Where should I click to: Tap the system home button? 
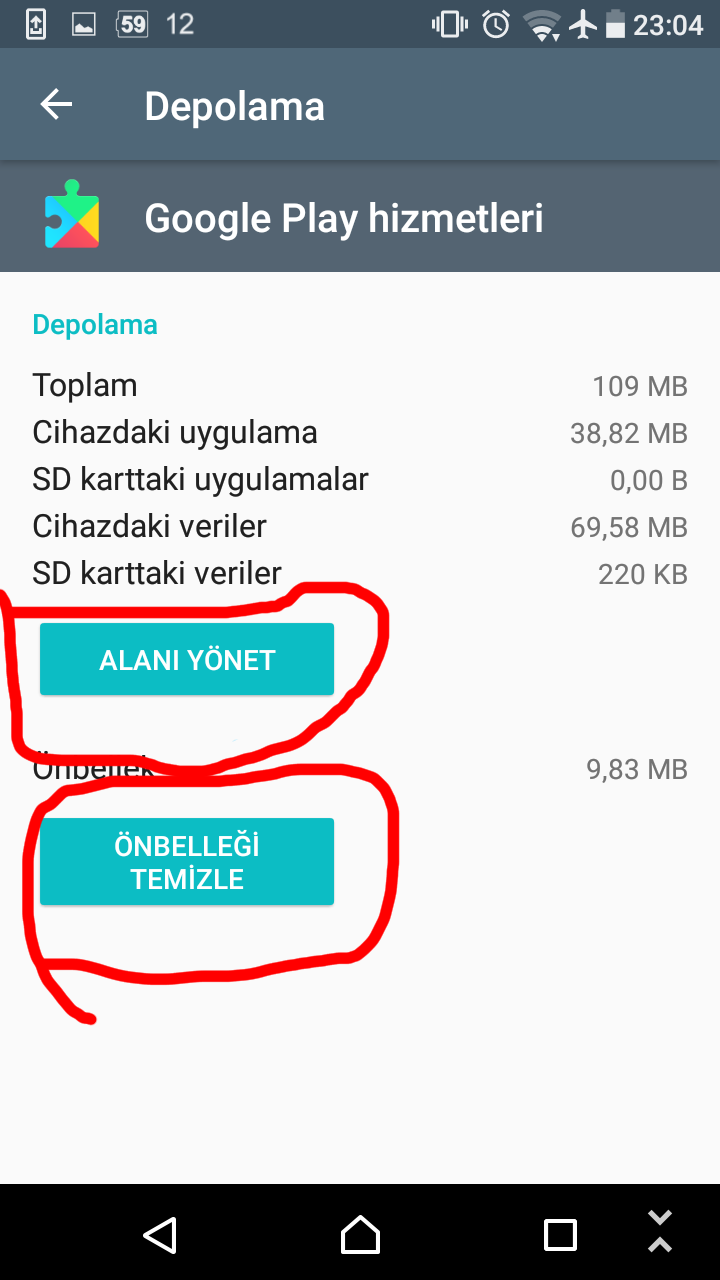click(360, 1235)
